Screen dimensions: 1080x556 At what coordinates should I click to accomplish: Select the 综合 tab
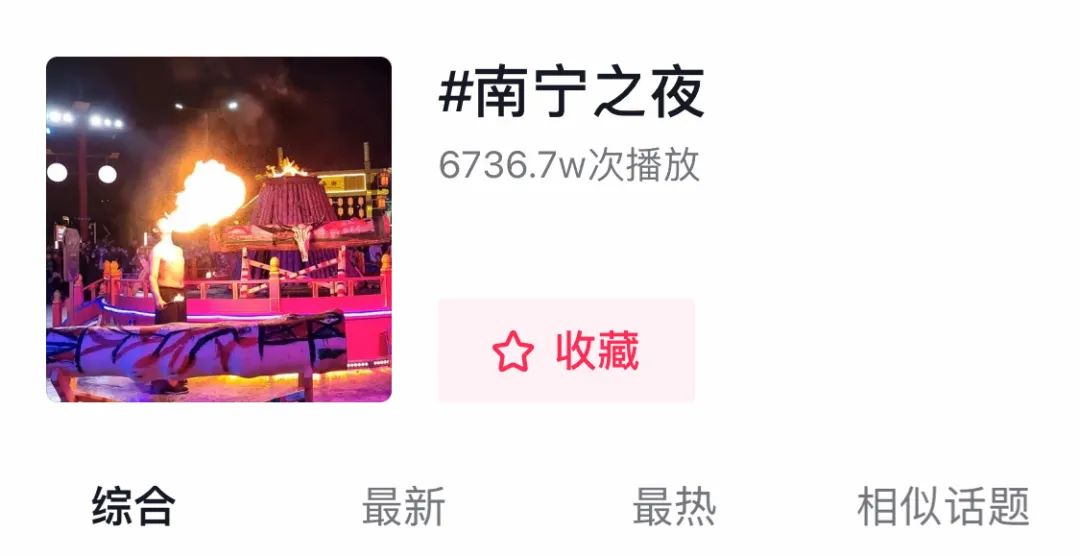tap(134, 506)
